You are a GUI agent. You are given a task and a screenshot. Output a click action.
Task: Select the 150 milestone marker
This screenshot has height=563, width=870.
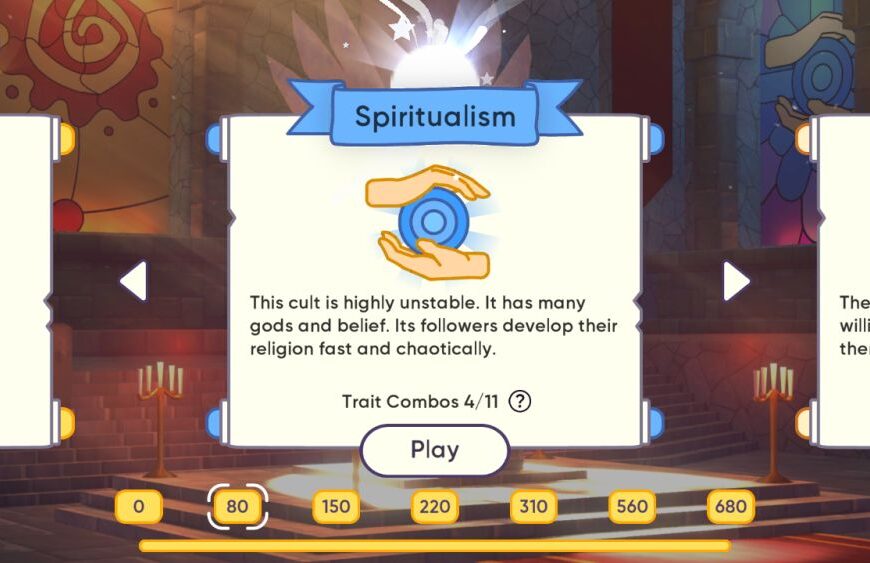pyautogui.click(x=336, y=507)
